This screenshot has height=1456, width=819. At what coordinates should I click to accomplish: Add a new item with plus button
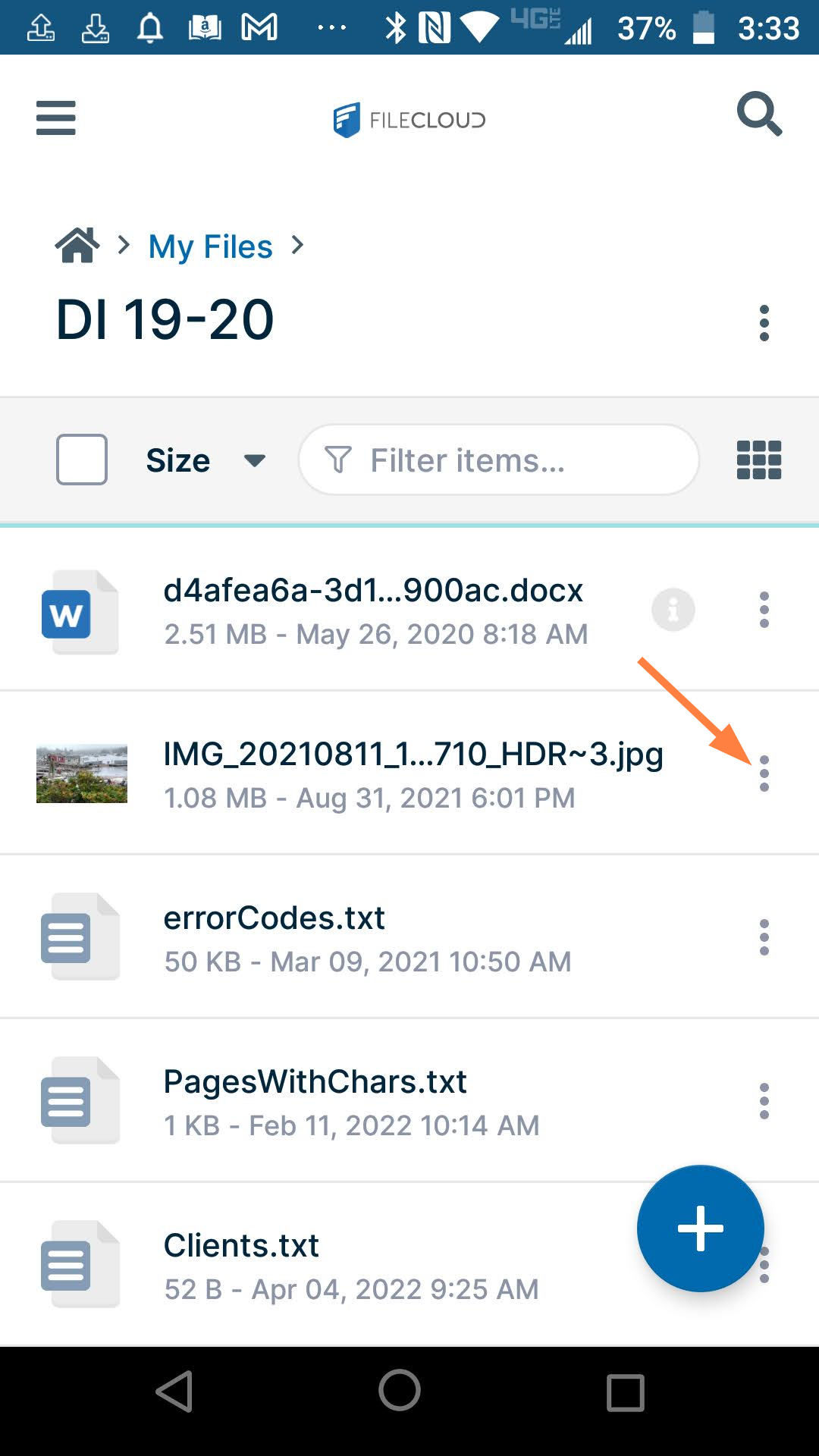pyautogui.click(x=700, y=1228)
